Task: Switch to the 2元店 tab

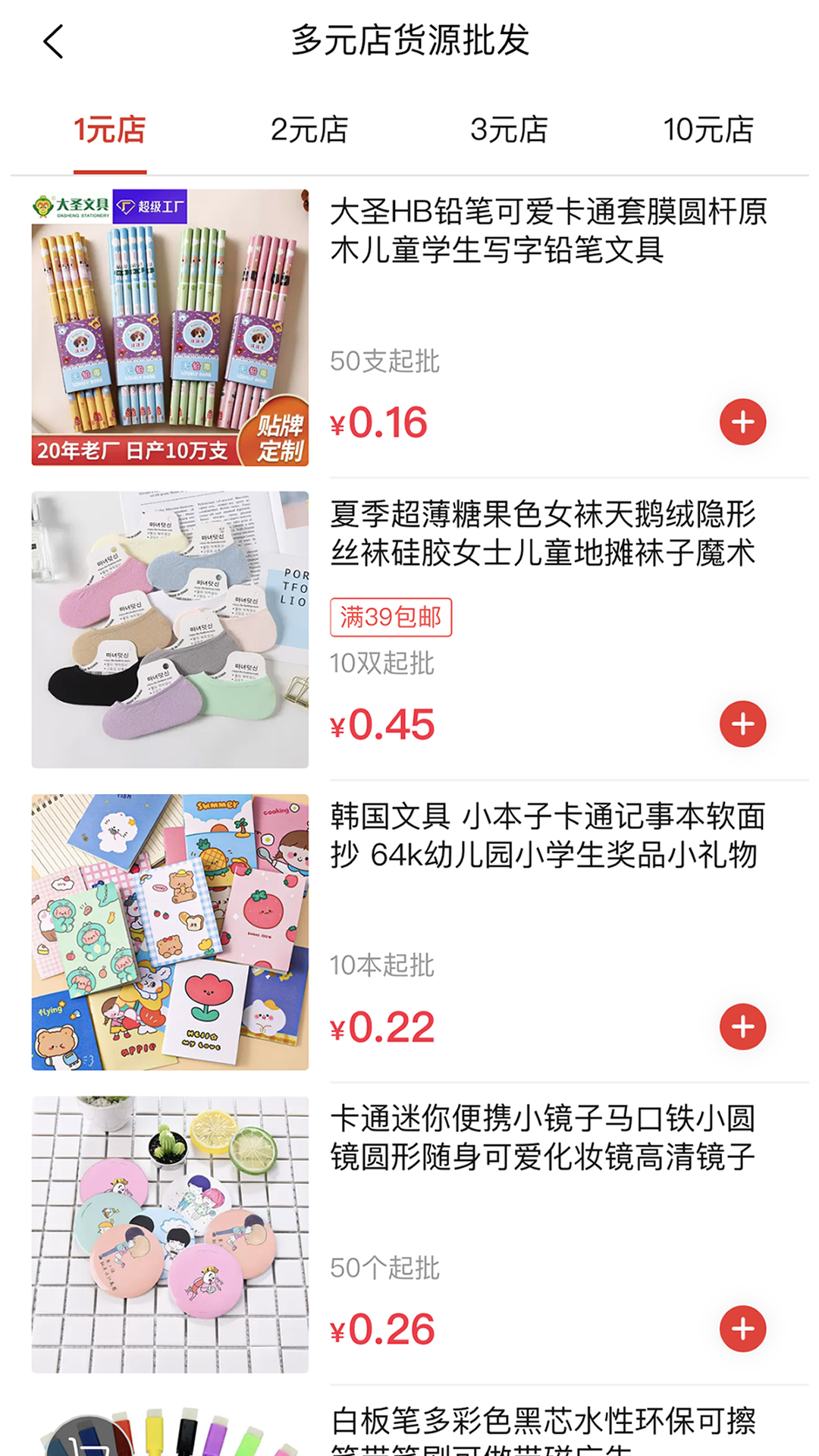Action: pos(309,130)
